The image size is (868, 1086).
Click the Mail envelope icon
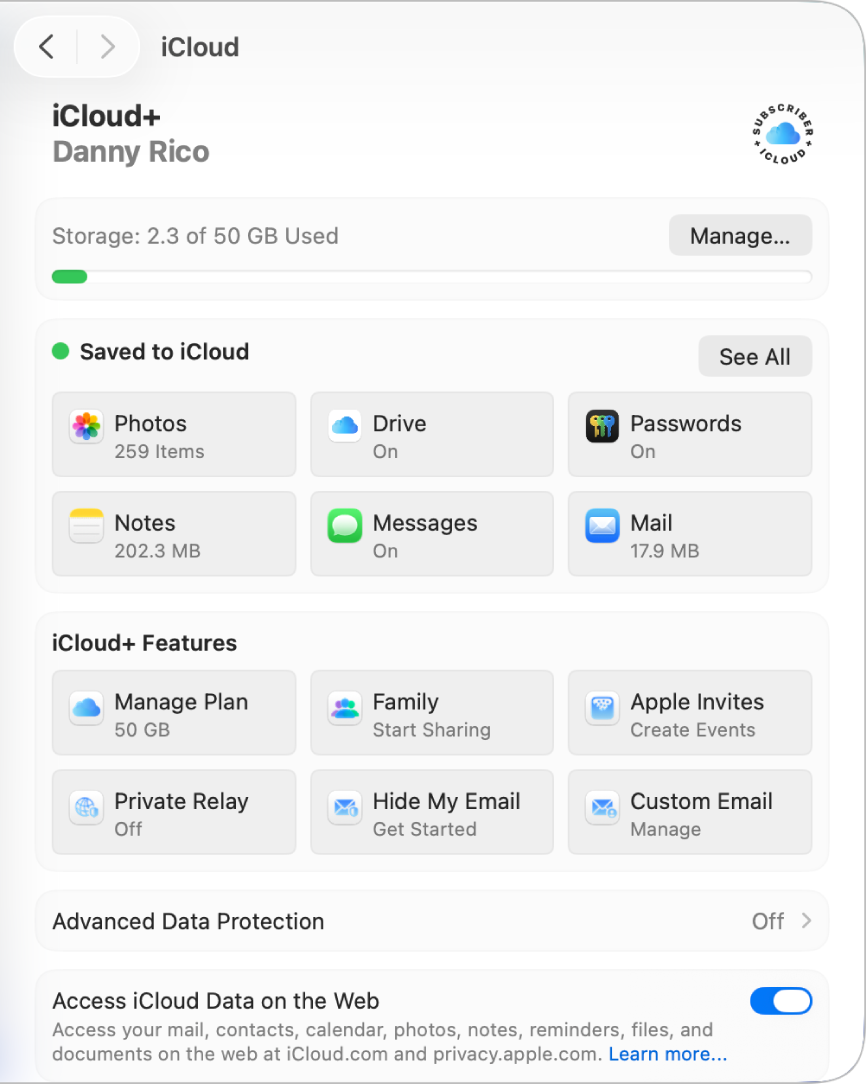(x=602, y=524)
